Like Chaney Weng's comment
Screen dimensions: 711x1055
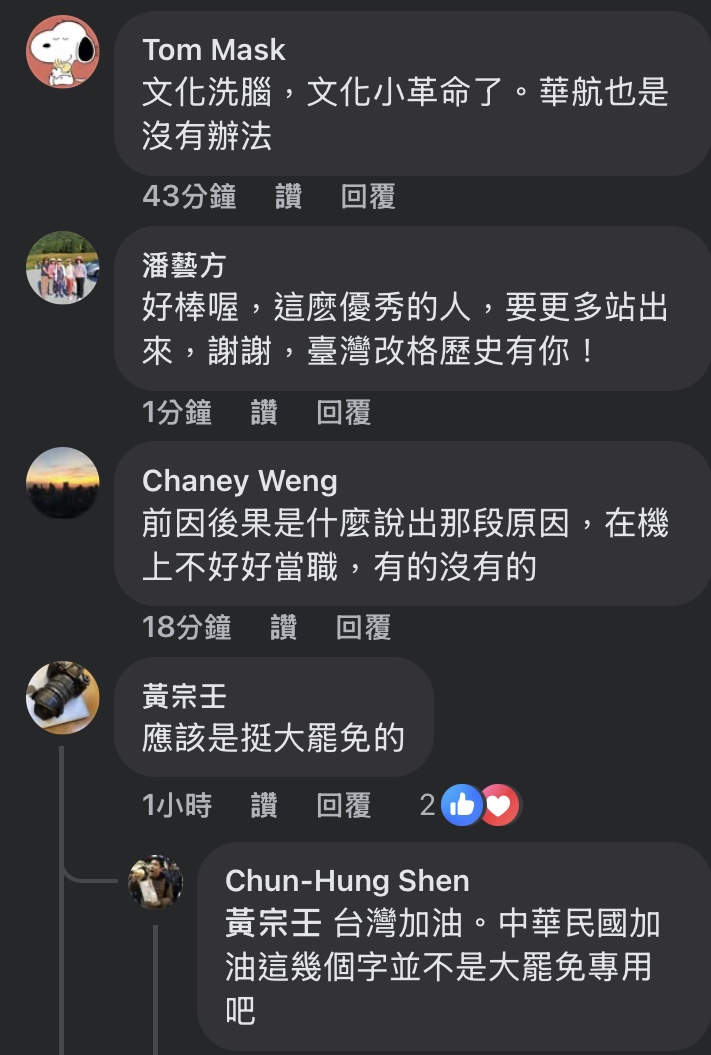(x=283, y=627)
